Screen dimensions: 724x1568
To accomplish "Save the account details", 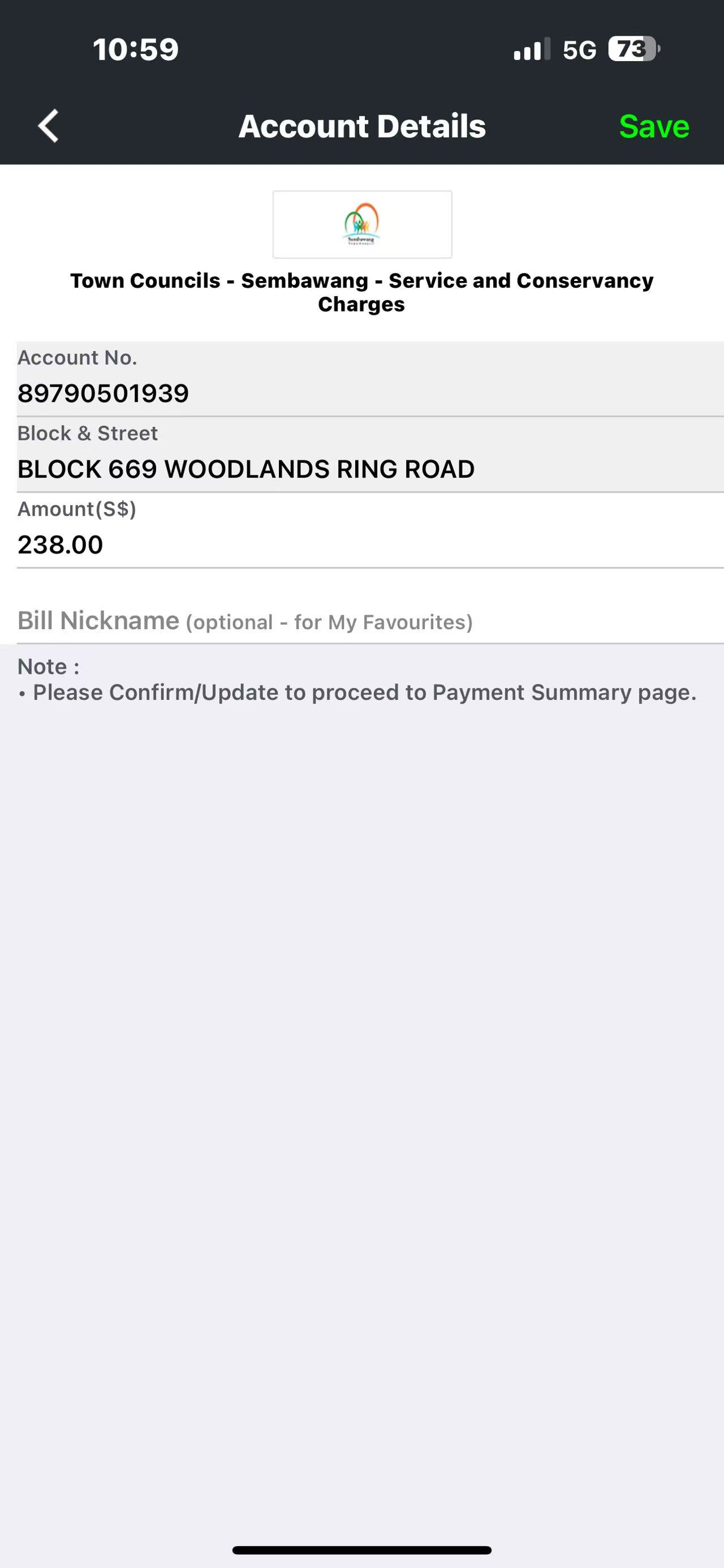I will [x=654, y=126].
